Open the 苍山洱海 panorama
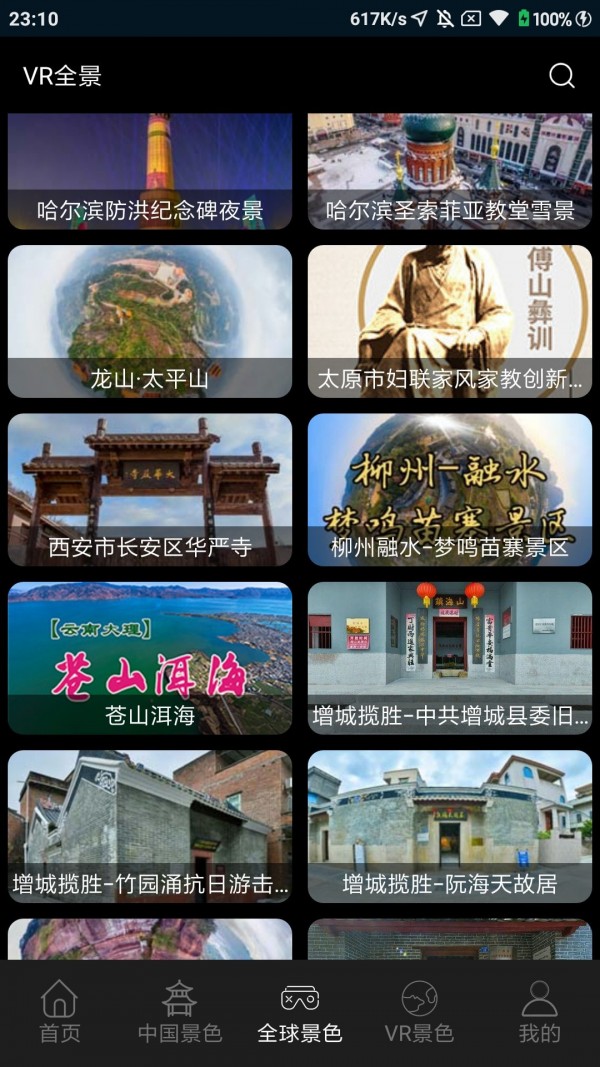Screen dimensions: 600x1067 [x=150, y=658]
